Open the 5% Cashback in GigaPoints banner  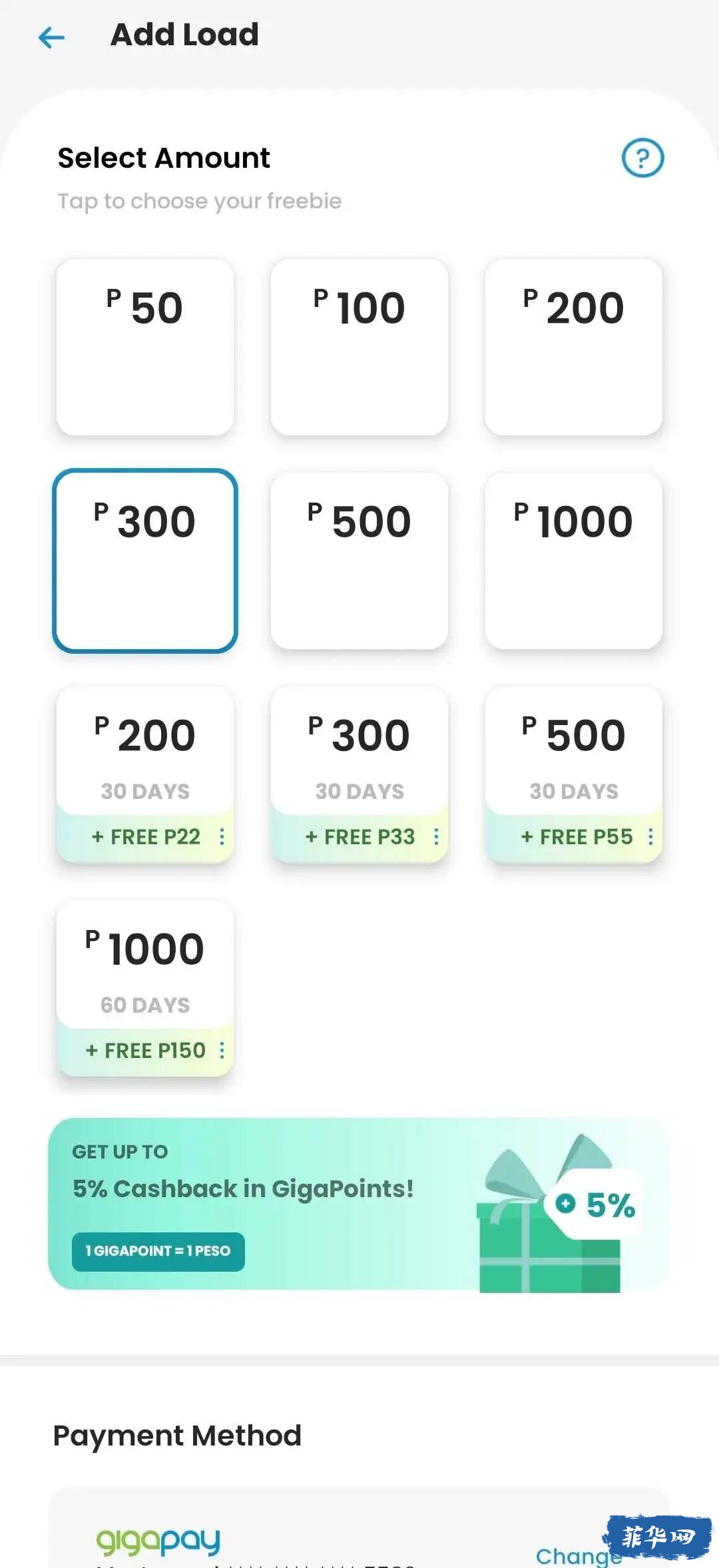[x=359, y=1205]
